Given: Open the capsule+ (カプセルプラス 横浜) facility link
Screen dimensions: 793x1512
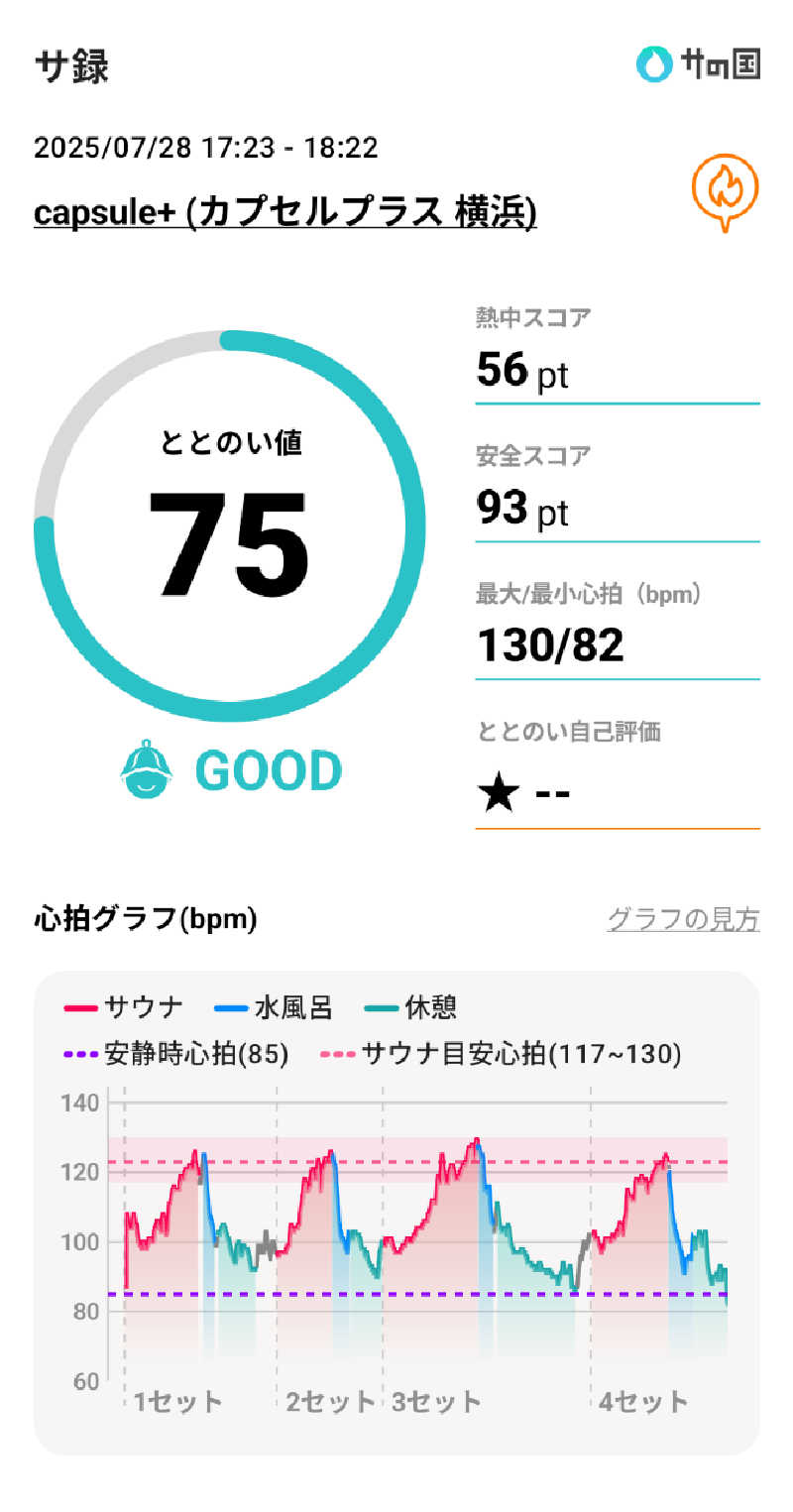Looking at the screenshot, I should coord(284,212).
